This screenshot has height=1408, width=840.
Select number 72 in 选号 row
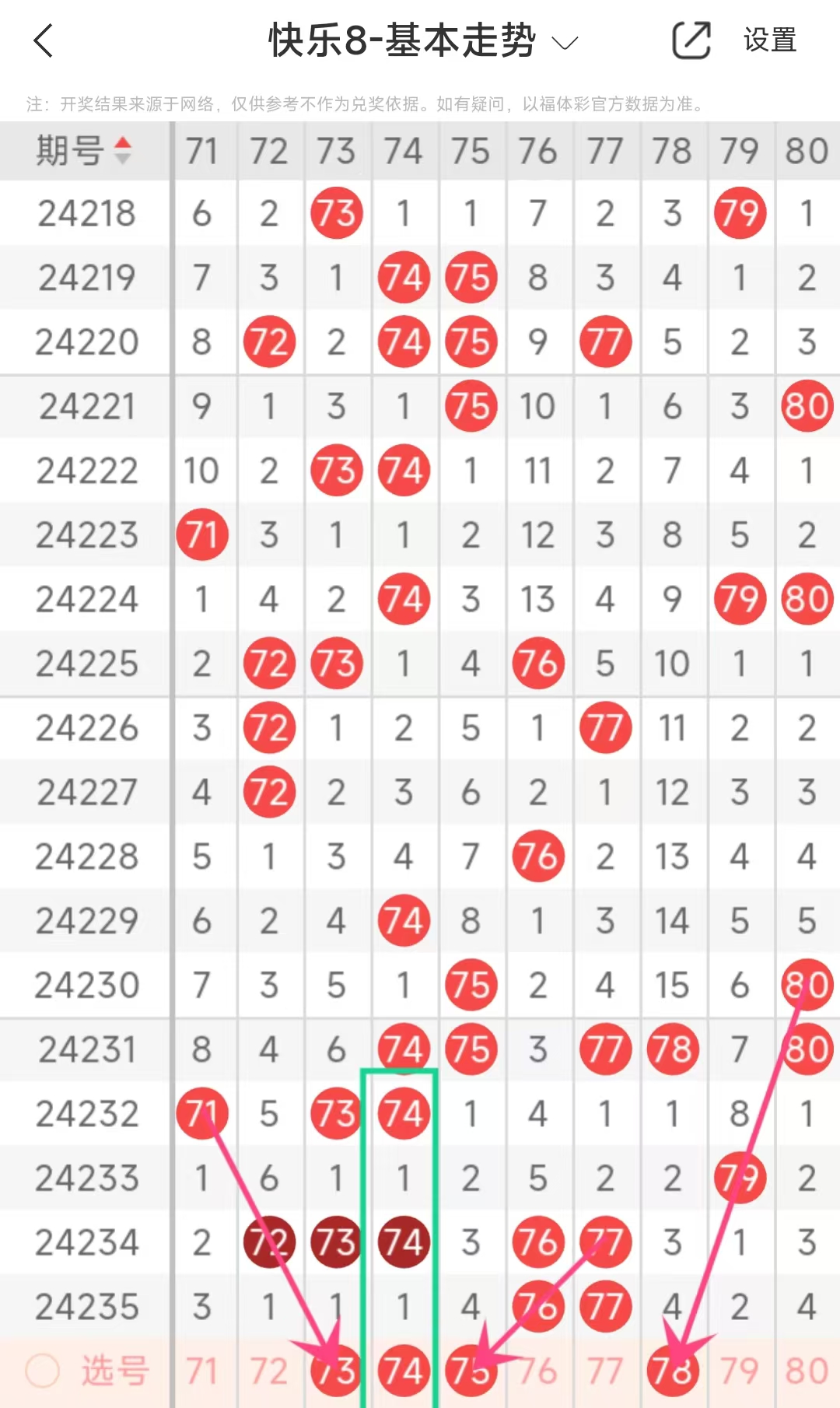pyautogui.click(x=268, y=1371)
